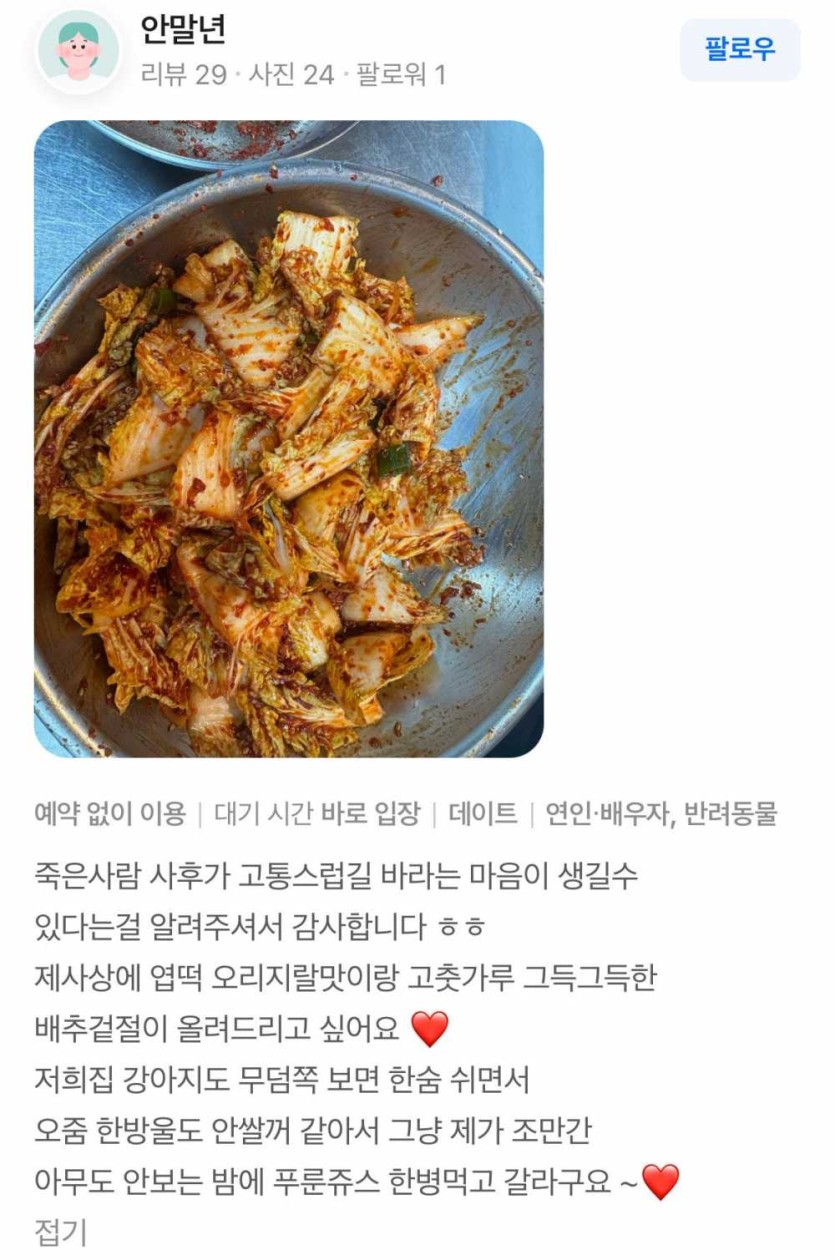Follow the reviewer 안말년
This screenshot has height=1260, width=835.
pos(740,50)
